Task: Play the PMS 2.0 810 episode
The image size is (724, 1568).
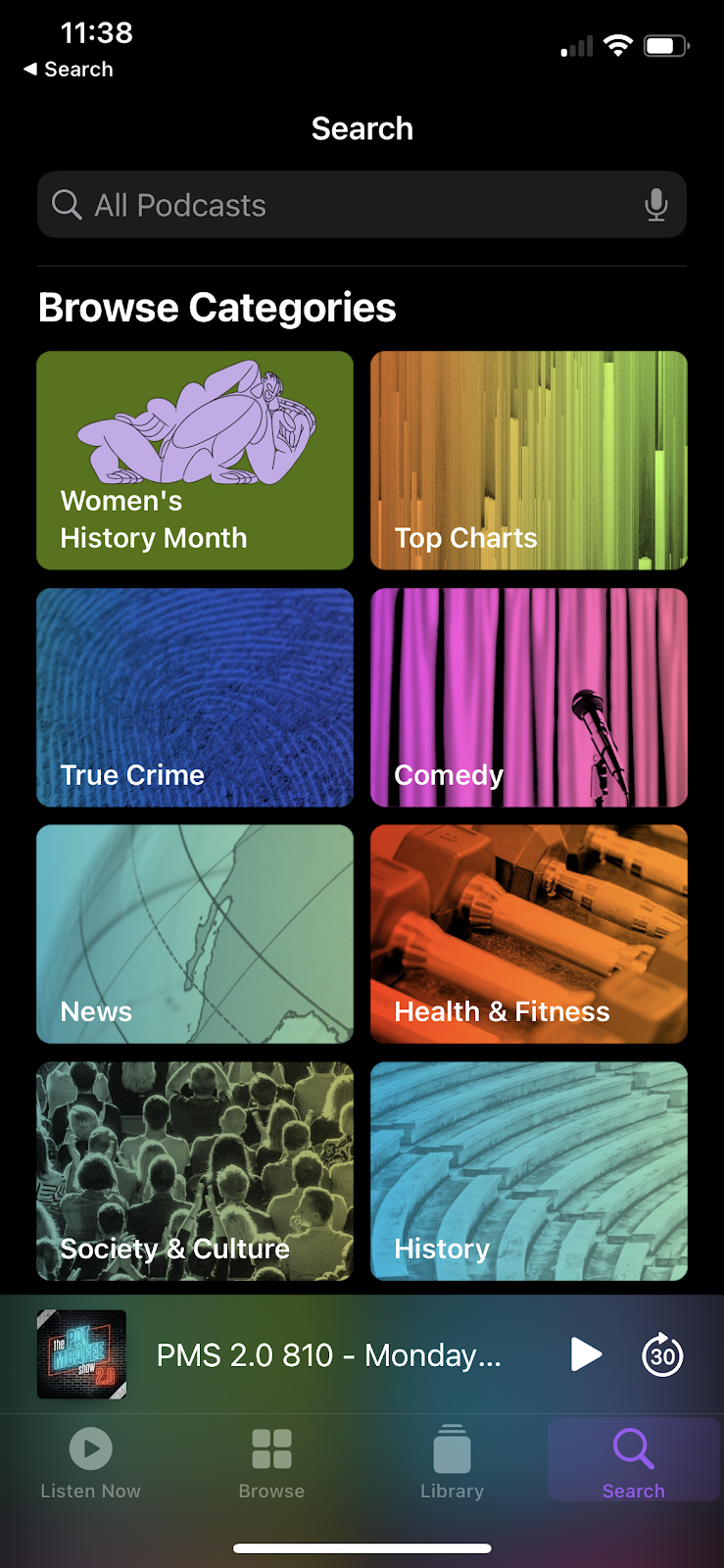Action: pos(586,1355)
